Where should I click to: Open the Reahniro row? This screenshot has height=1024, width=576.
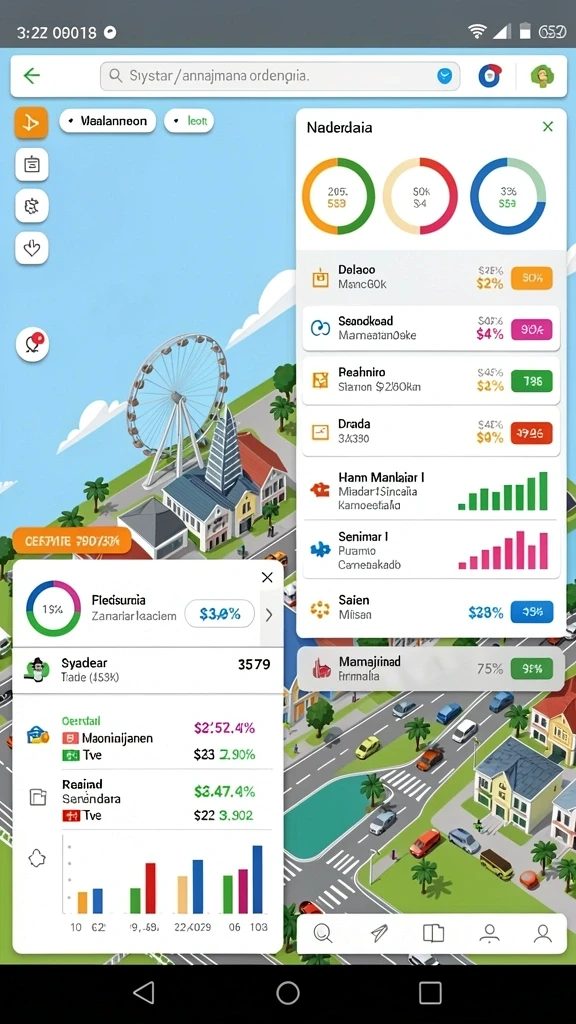click(x=431, y=380)
